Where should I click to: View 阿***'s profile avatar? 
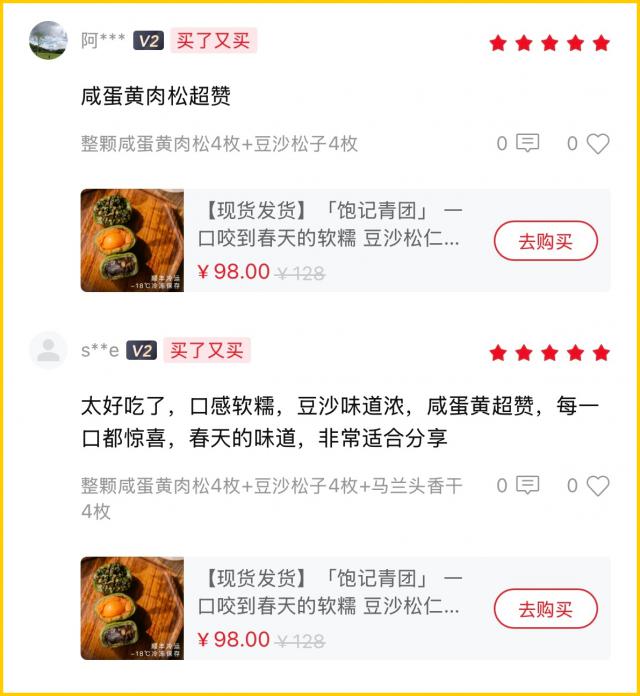click(x=49, y=41)
